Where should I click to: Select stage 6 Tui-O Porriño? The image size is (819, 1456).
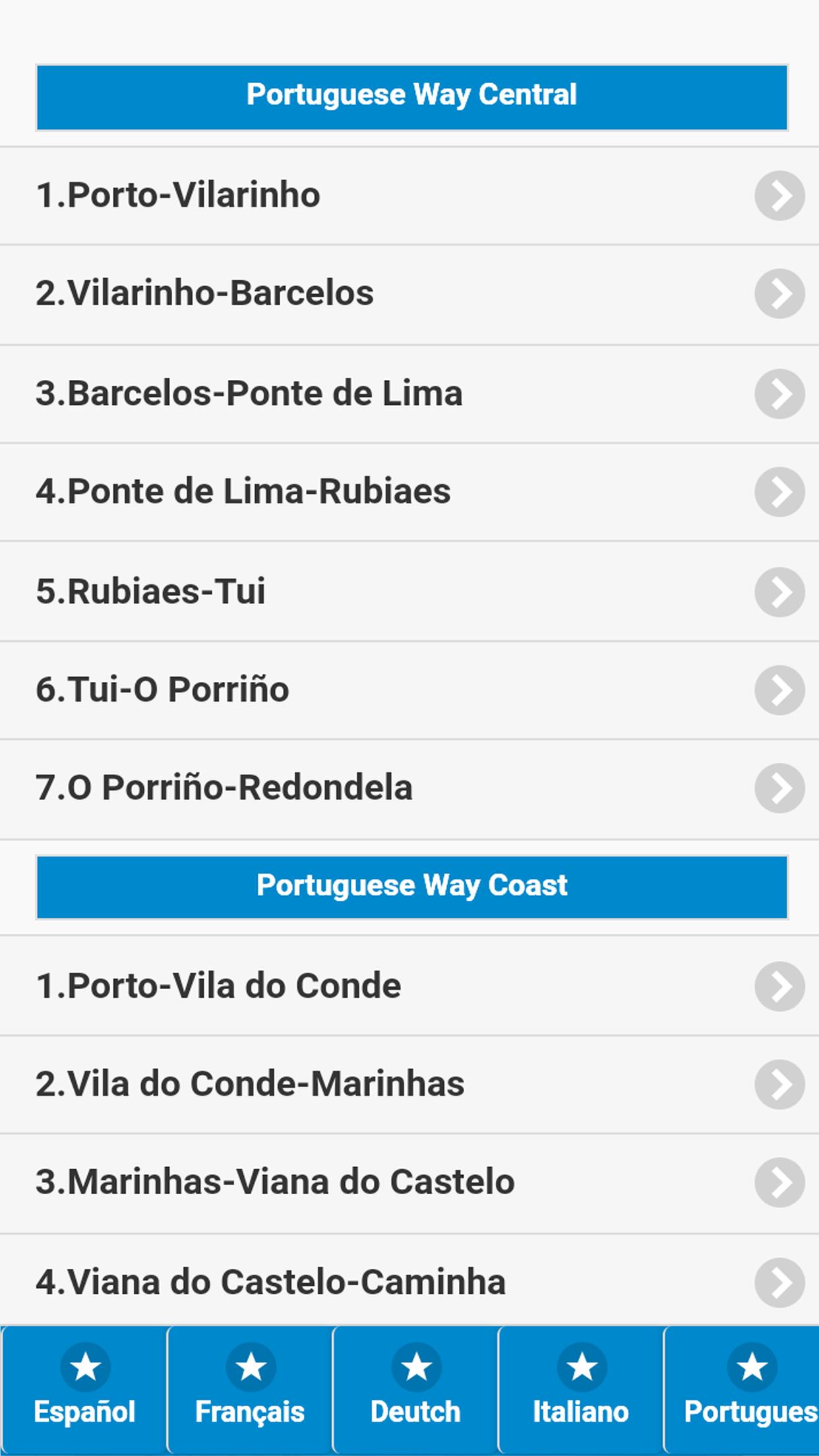(x=409, y=690)
